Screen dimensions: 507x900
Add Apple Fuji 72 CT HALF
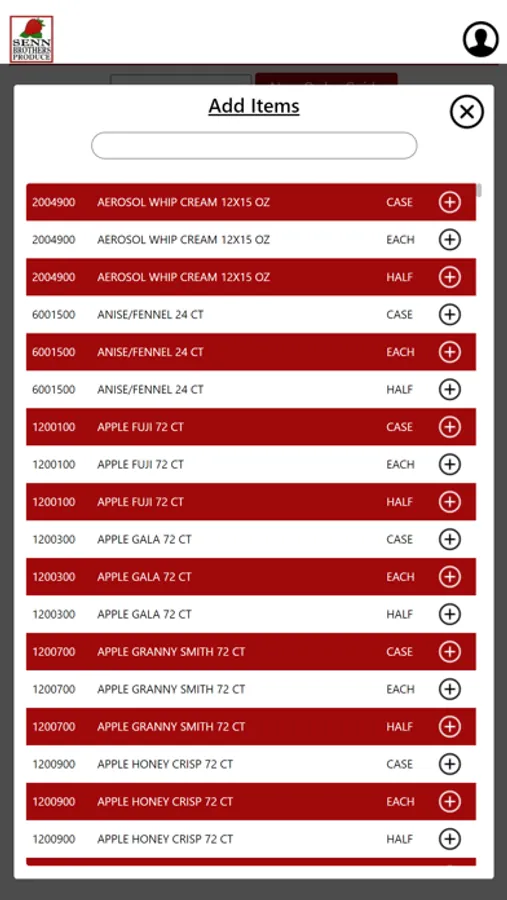450,502
